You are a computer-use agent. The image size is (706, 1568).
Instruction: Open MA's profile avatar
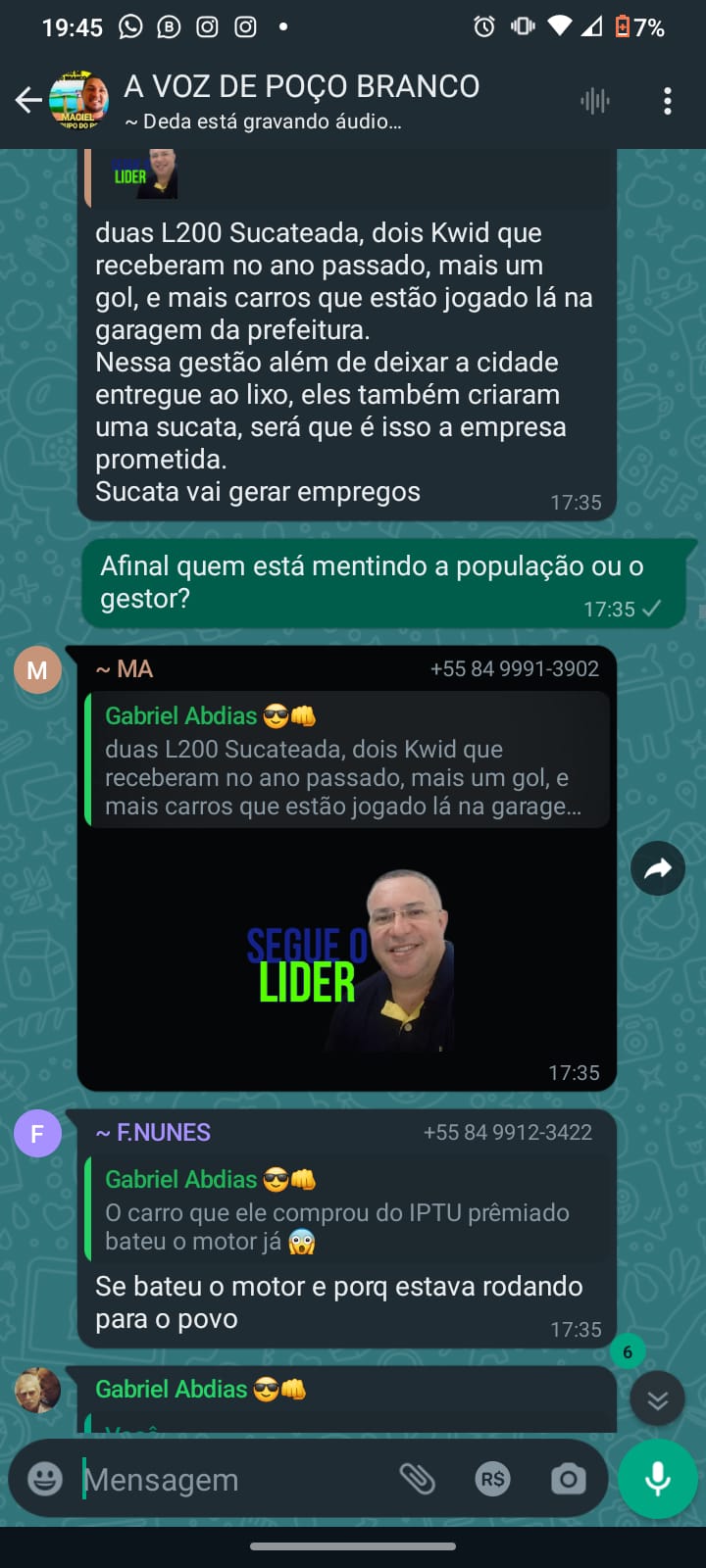click(x=37, y=670)
